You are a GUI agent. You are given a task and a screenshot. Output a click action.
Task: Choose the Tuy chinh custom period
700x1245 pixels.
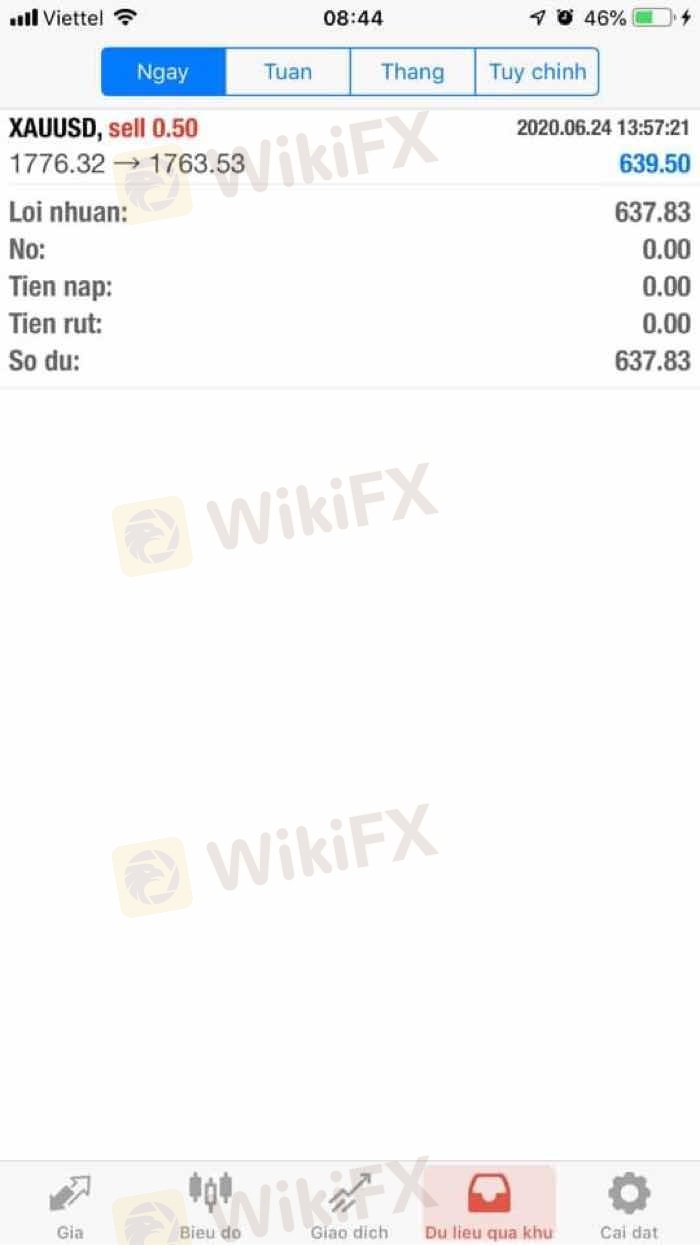point(537,72)
